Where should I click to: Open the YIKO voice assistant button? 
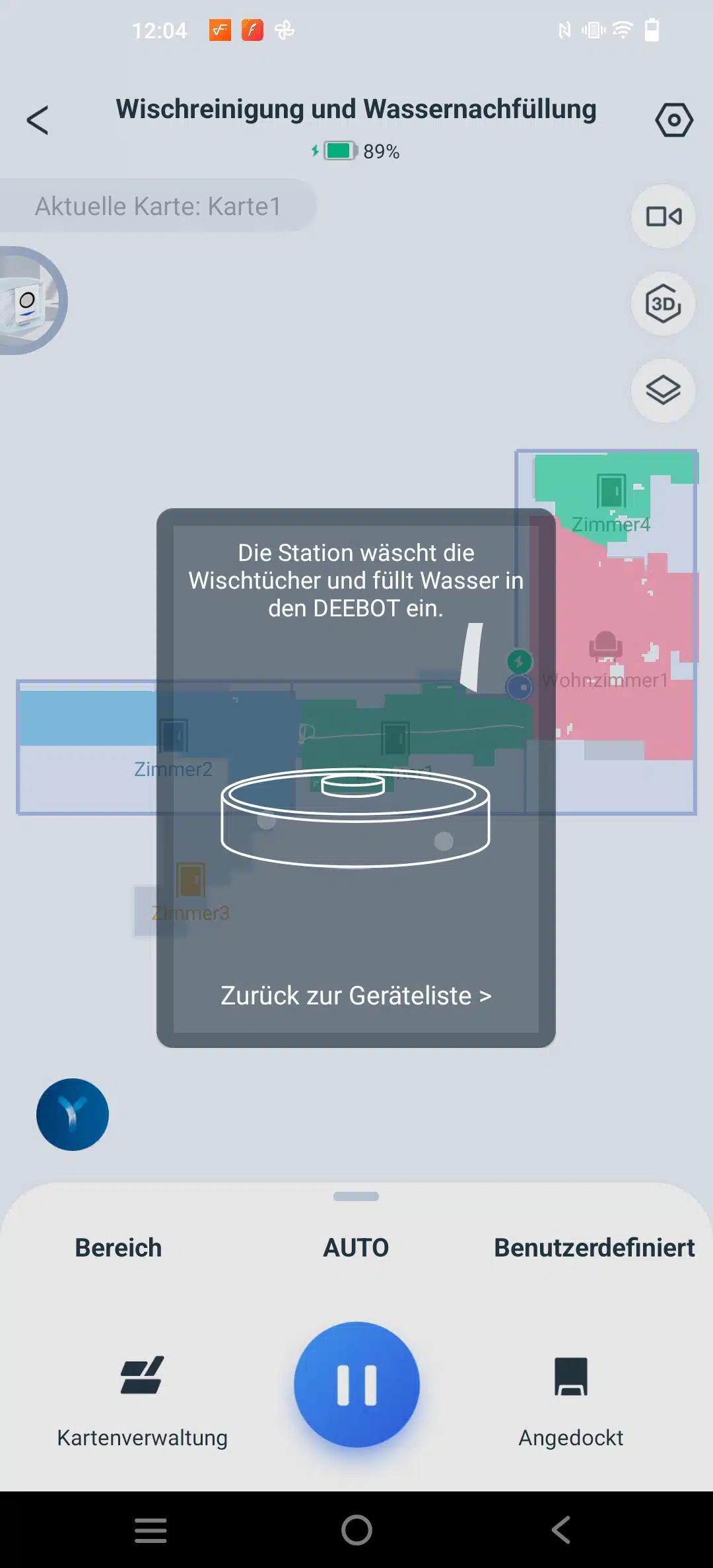[73, 1115]
